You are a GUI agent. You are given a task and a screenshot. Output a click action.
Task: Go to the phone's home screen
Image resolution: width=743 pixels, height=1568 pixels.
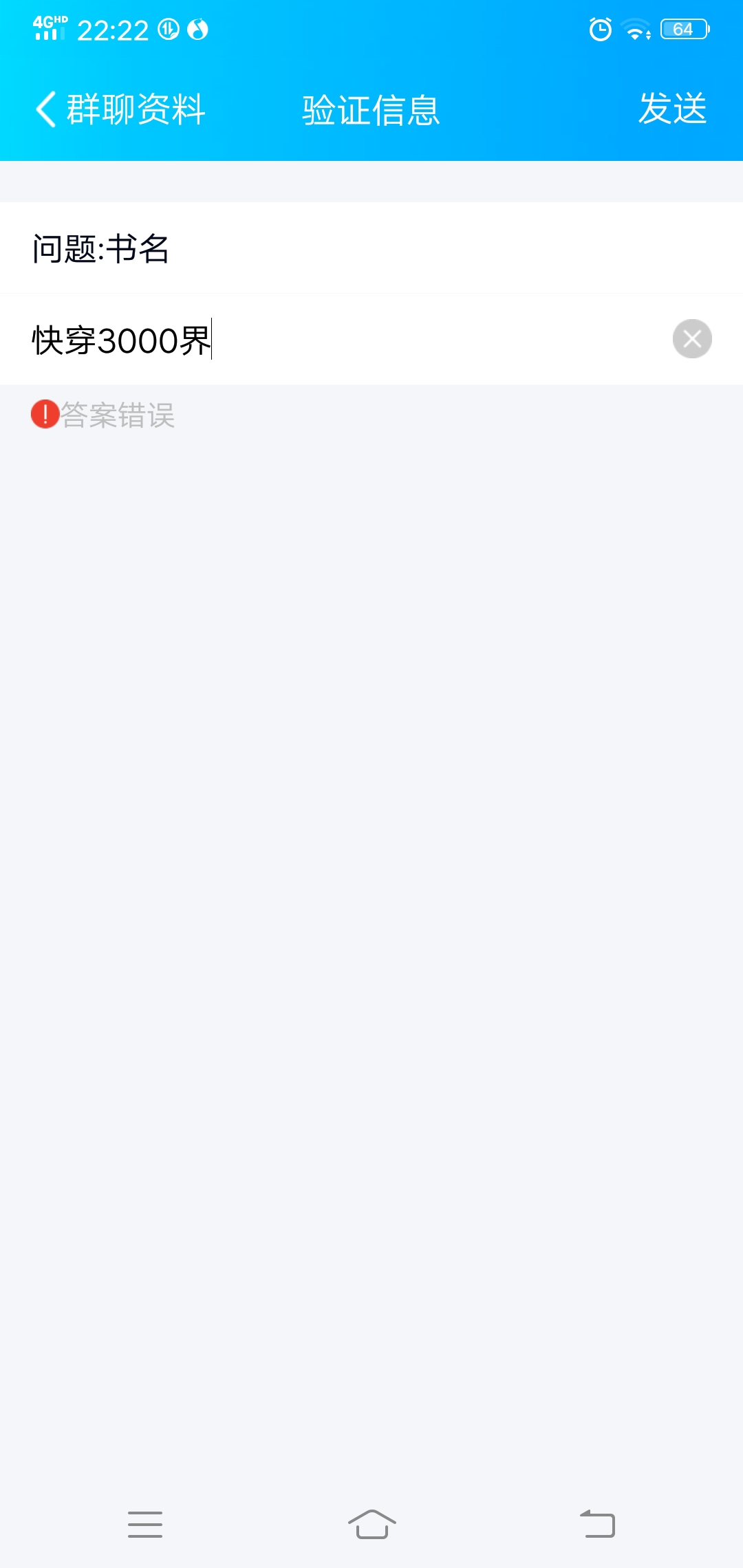[371, 1524]
